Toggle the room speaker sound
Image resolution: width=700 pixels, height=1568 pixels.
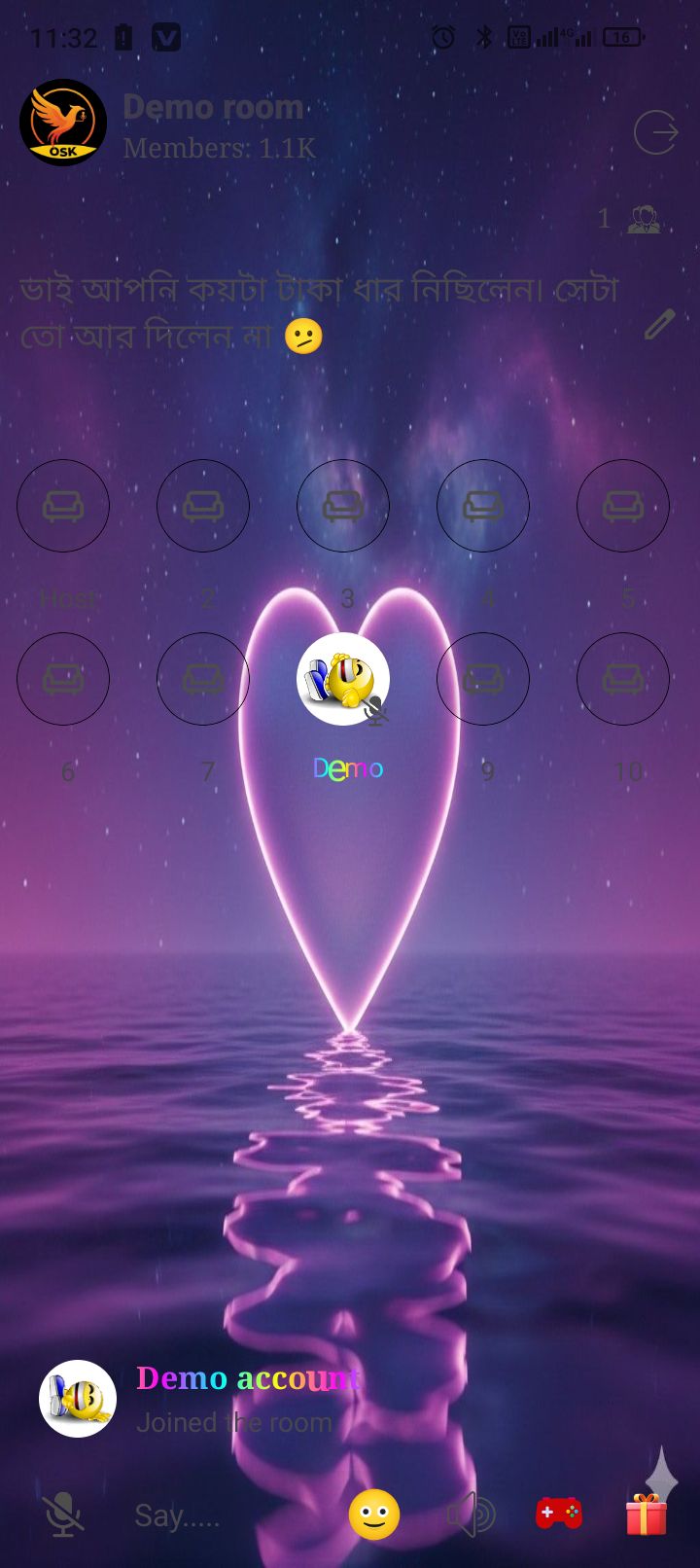coord(471,1515)
